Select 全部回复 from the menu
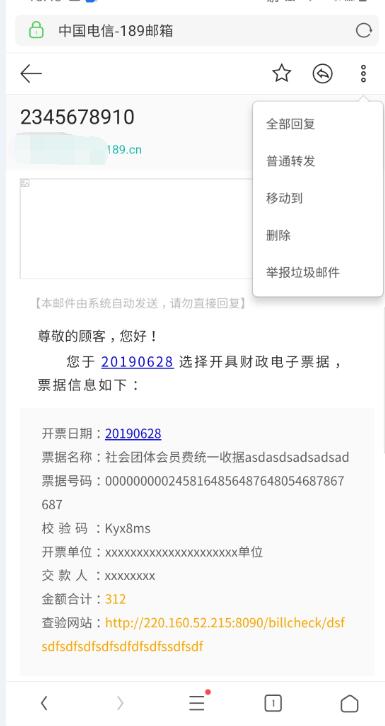Image resolution: width=385 pixels, height=726 pixels. coord(290,124)
